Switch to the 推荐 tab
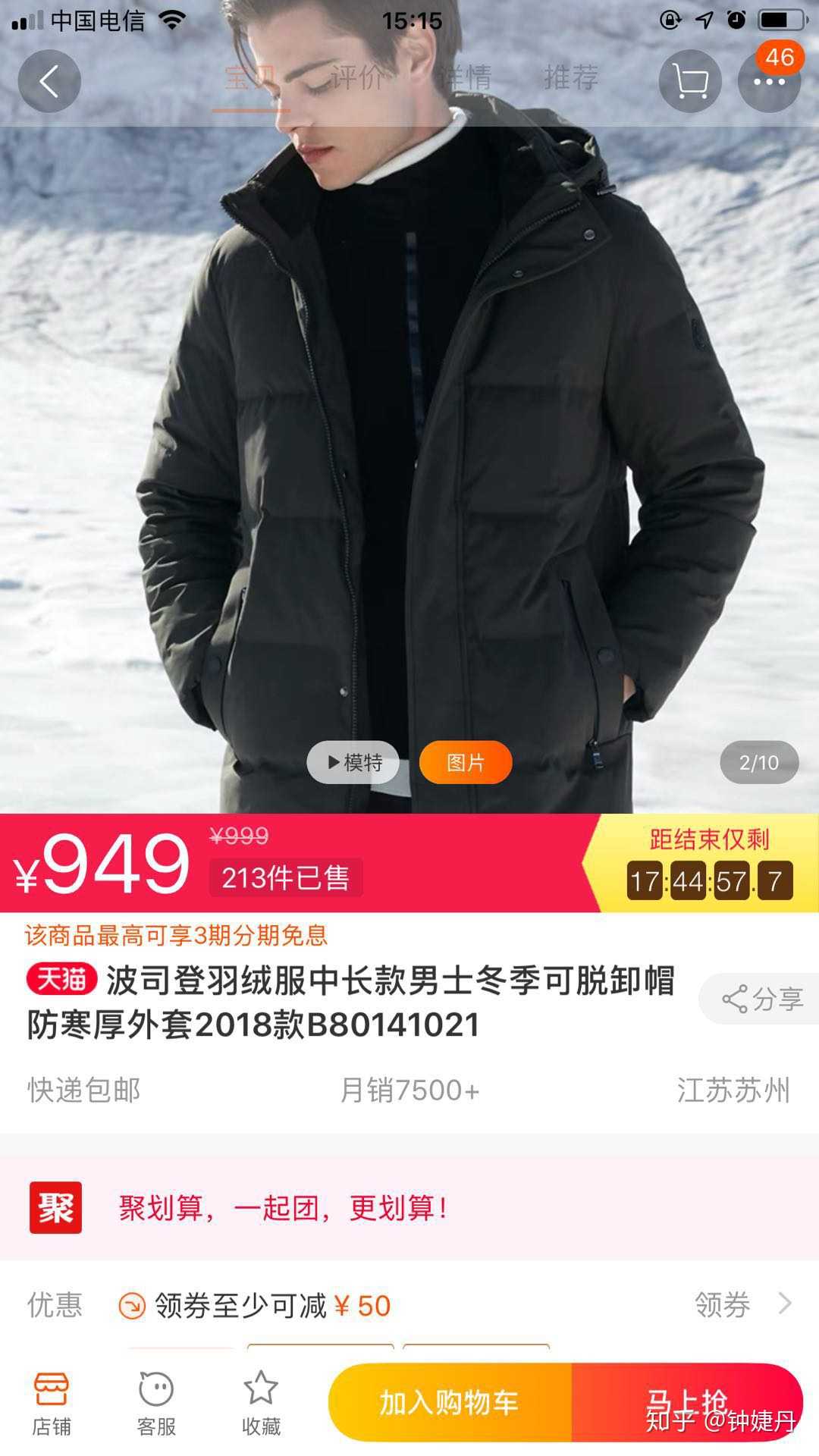The width and height of the screenshot is (819, 1456). point(571,77)
